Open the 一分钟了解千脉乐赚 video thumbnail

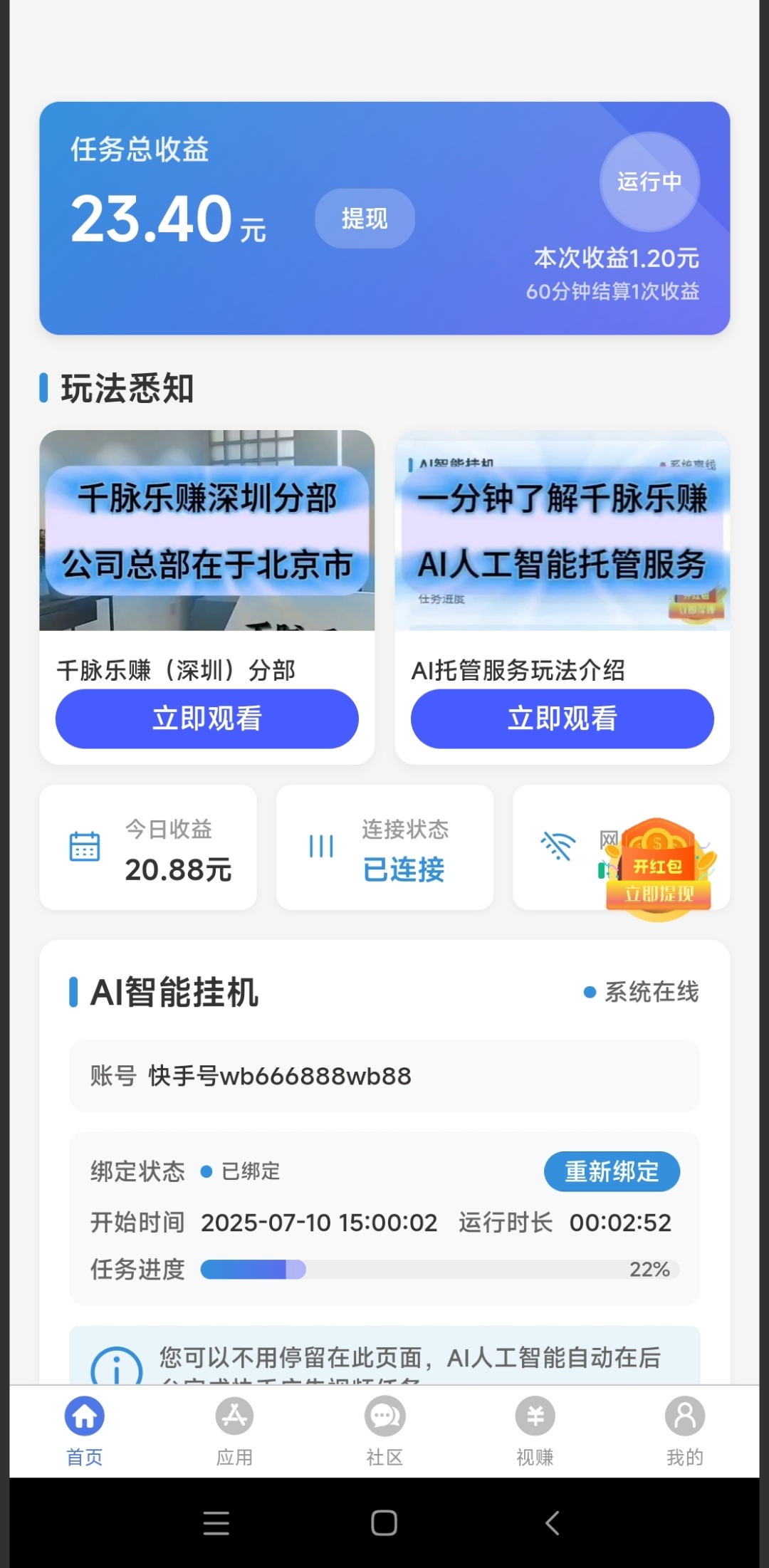click(562, 530)
